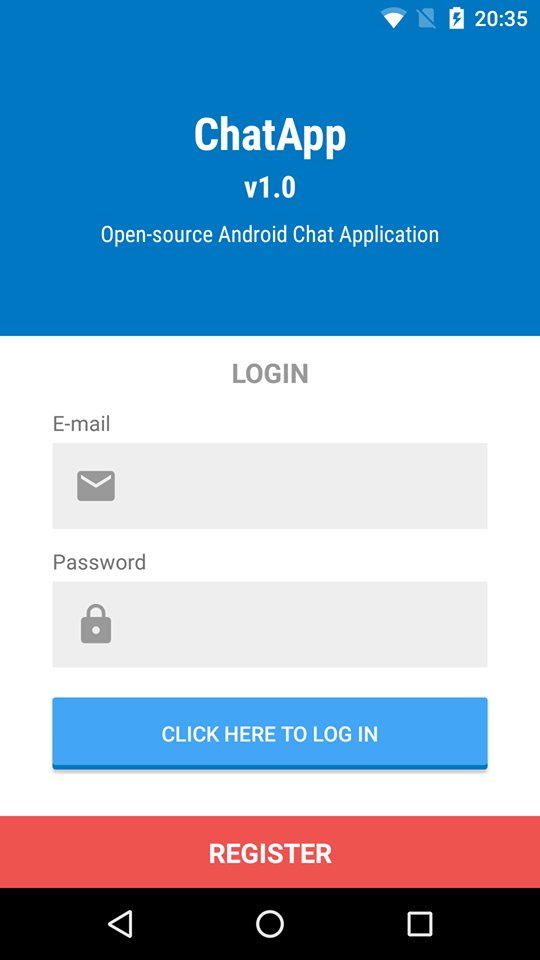Go back using the system back button

click(x=120, y=923)
